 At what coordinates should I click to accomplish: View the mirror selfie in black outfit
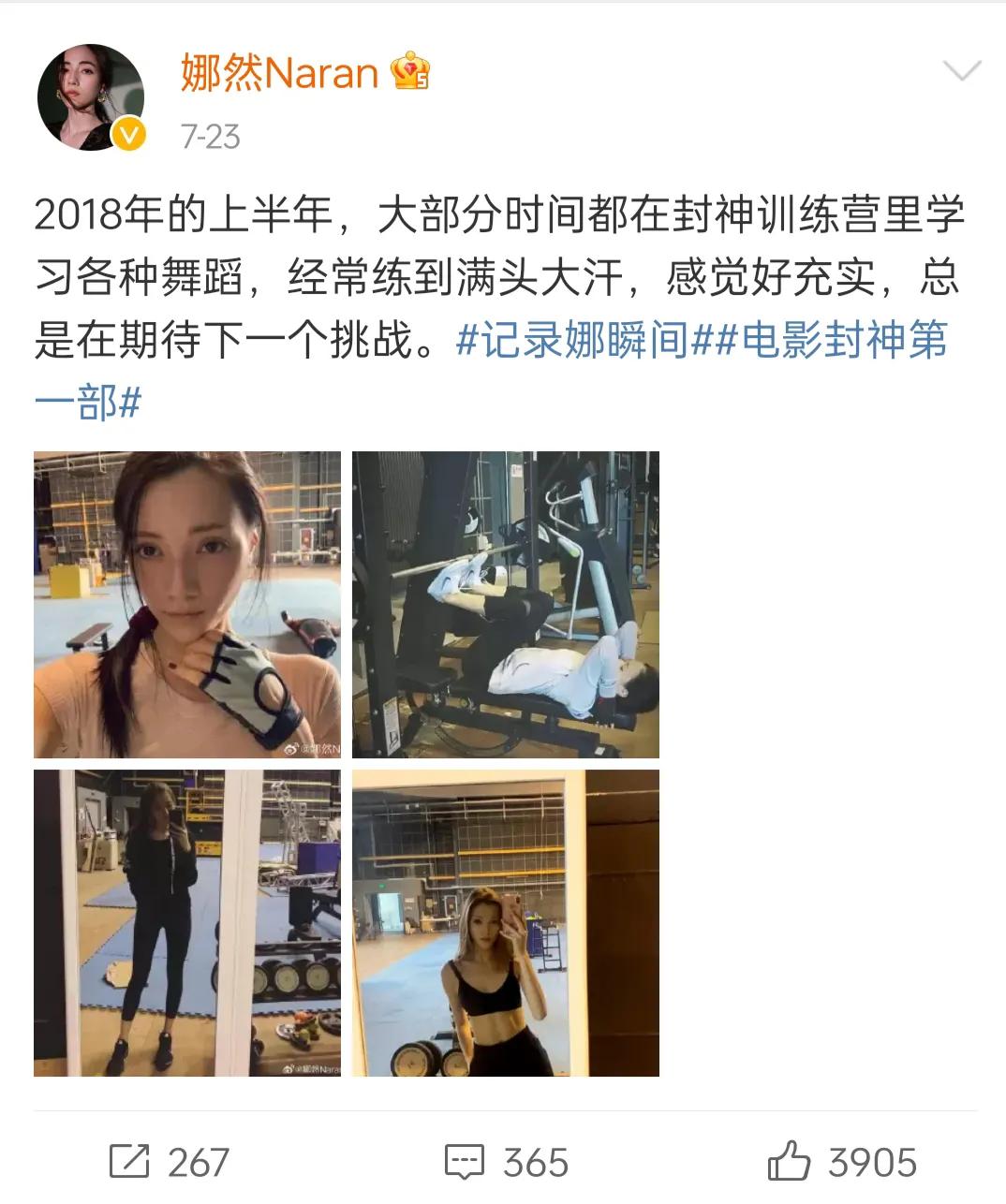(x=187, y=923)
